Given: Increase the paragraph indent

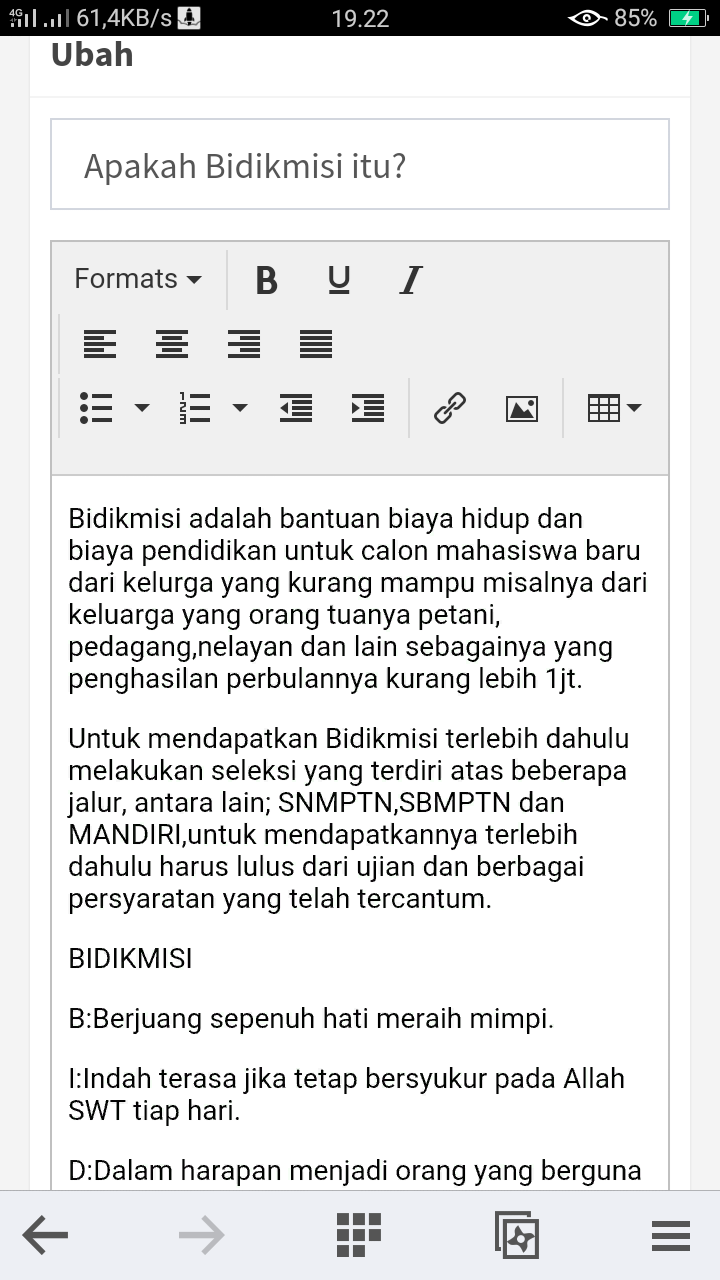Looking at the screenshot, I should pyautogui.click(x=368, y=408).
